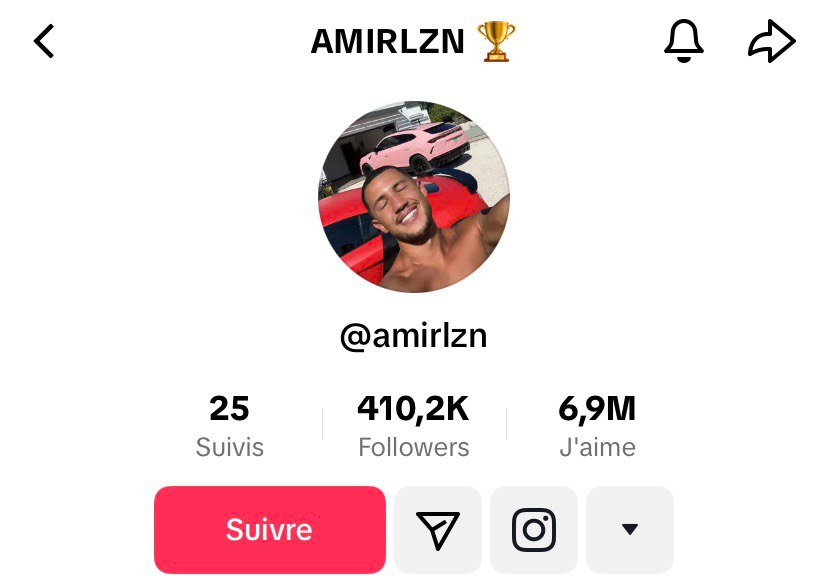The height and width of the screenshot is (576, 828).
Task: Follow with the red Suivre button
Action: pyautogui.click(x=269, y=529)
